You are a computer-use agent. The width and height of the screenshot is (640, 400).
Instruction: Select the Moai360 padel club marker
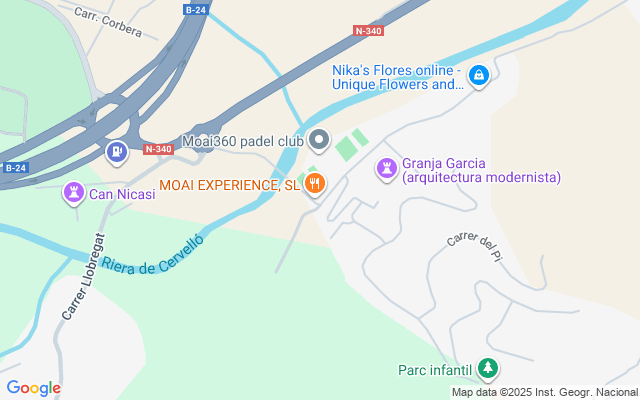pos(319,139)
